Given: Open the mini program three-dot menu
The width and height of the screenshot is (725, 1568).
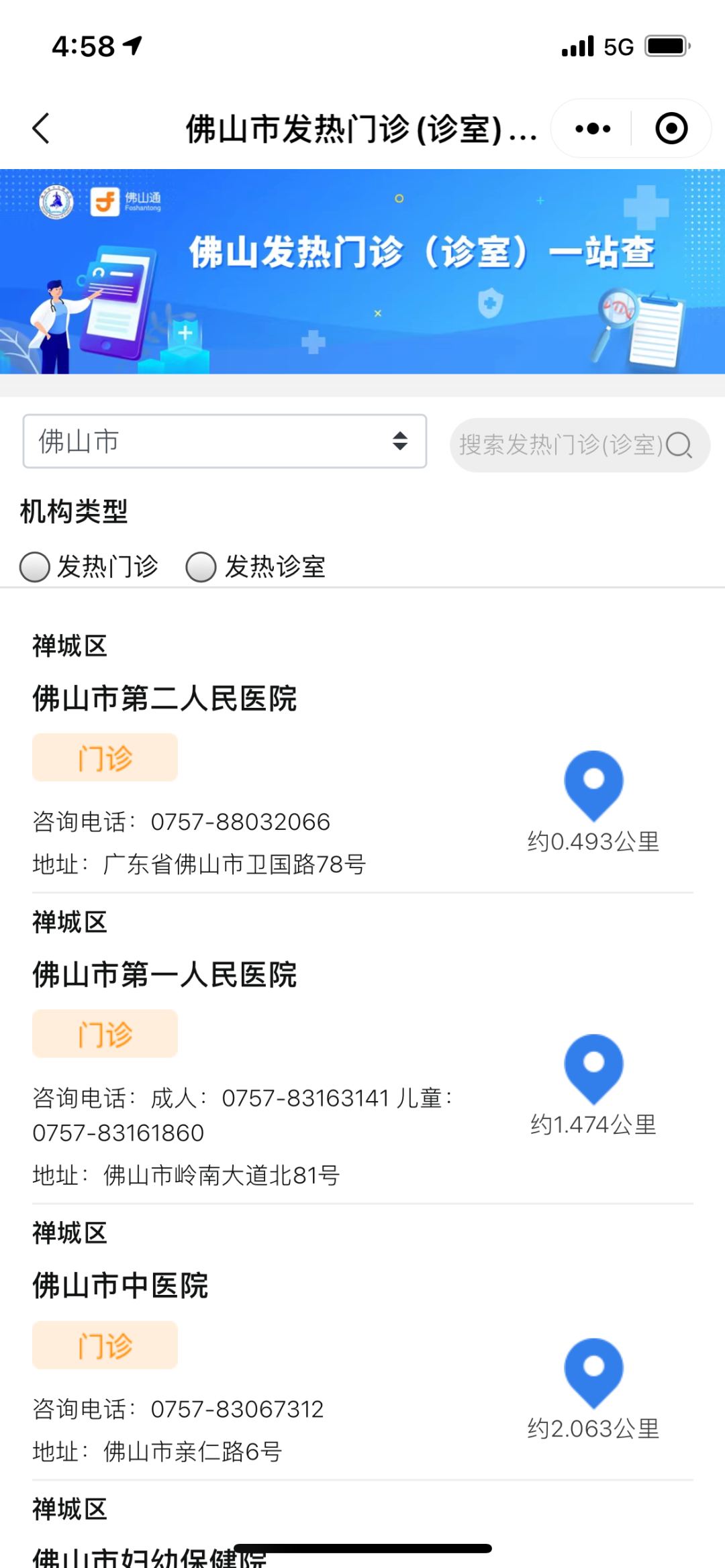Looking at the screenshot, I should (x=593, y=128).
